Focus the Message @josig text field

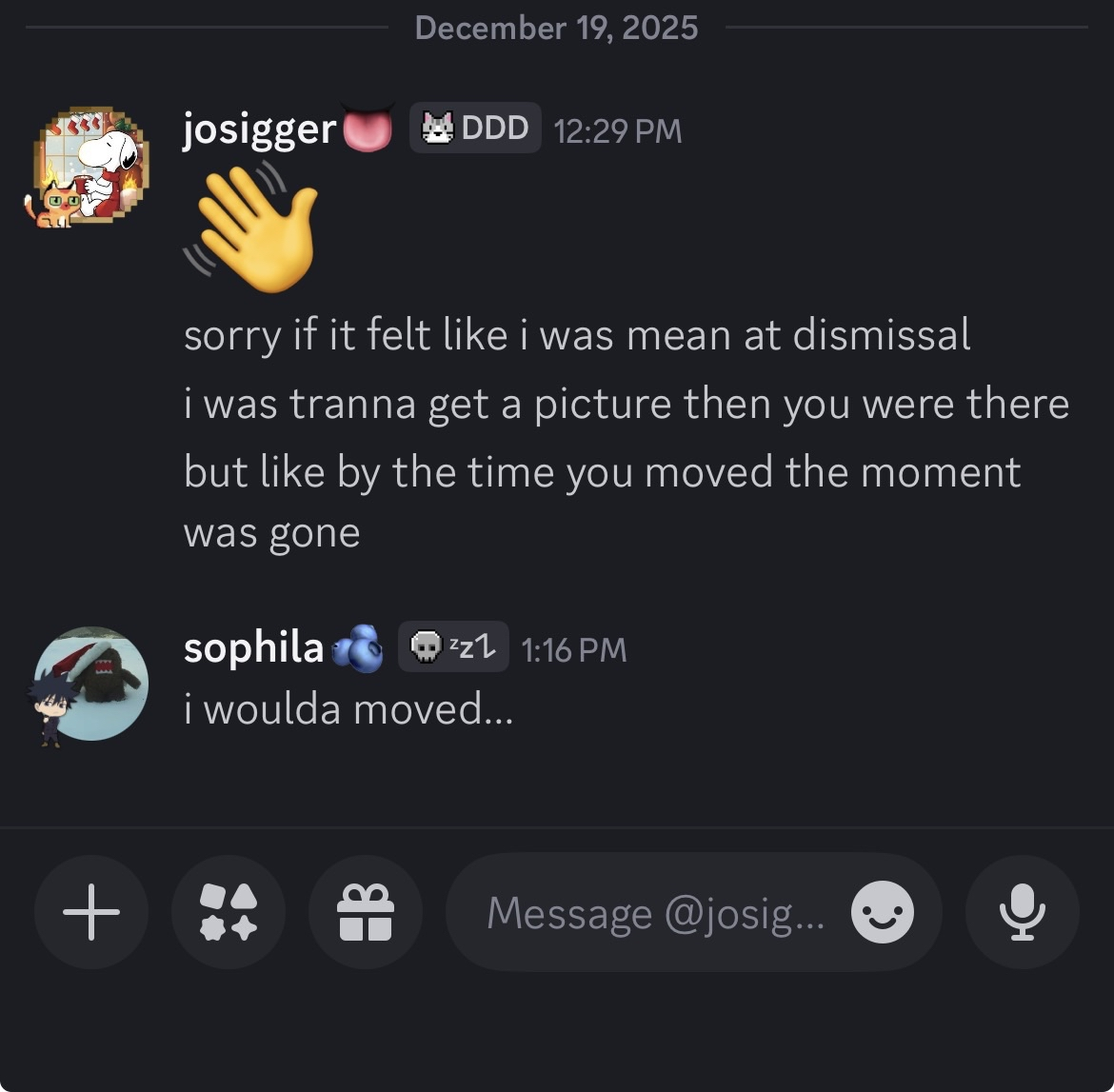[657, 914]
